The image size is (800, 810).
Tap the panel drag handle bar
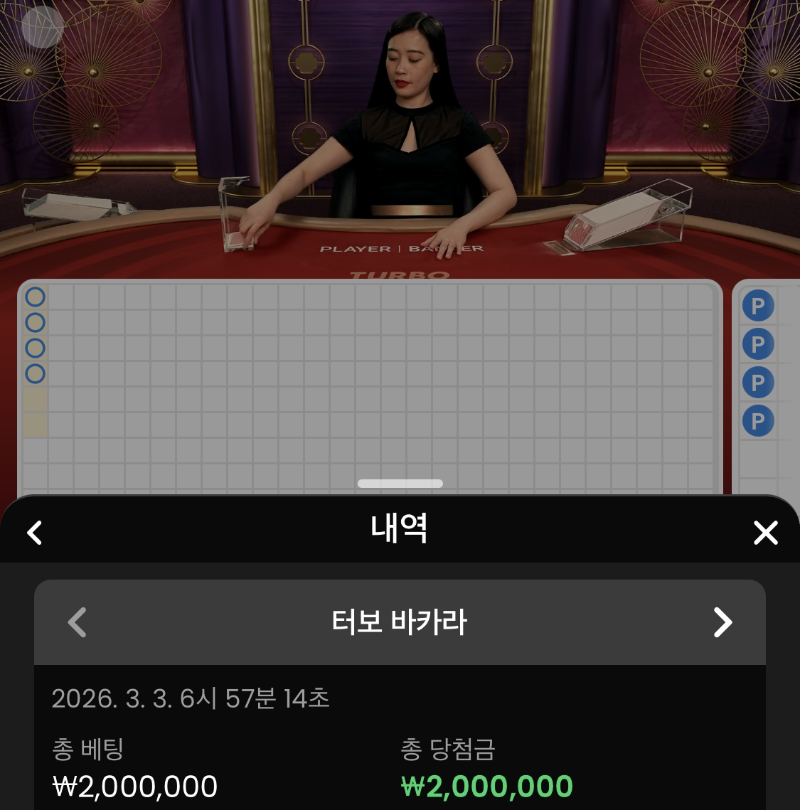[x=400, y=484]
